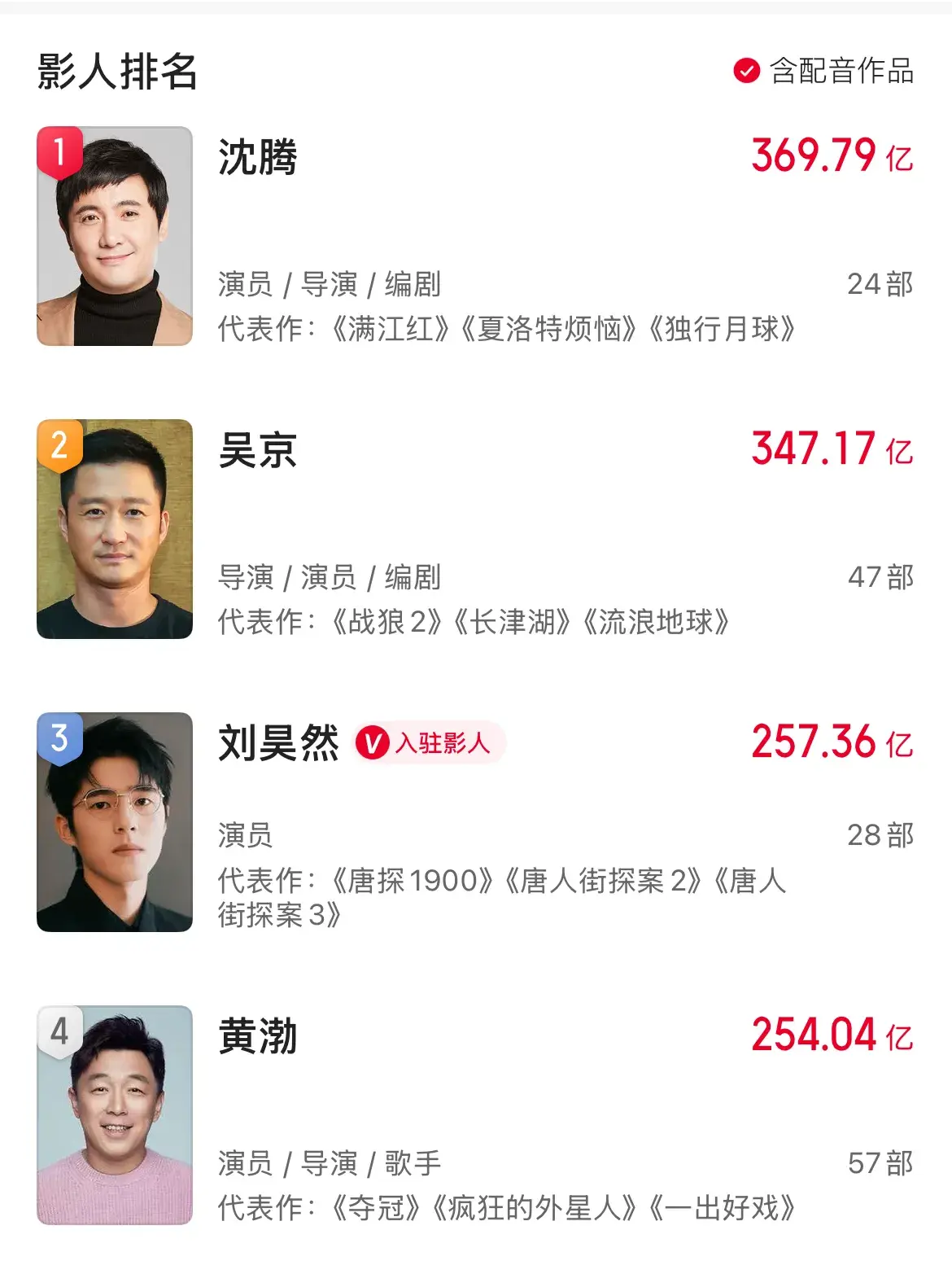Open 沈腾's filmmaker profile
Screen dimensions: 952x1265
point(257,157)
